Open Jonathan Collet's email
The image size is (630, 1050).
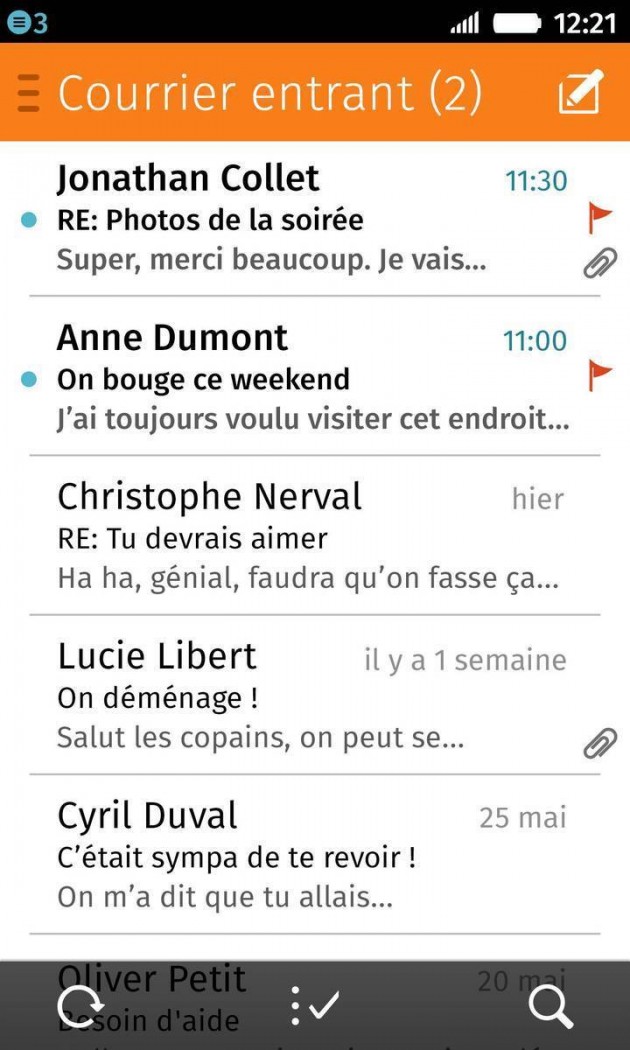tap(315, 218)
